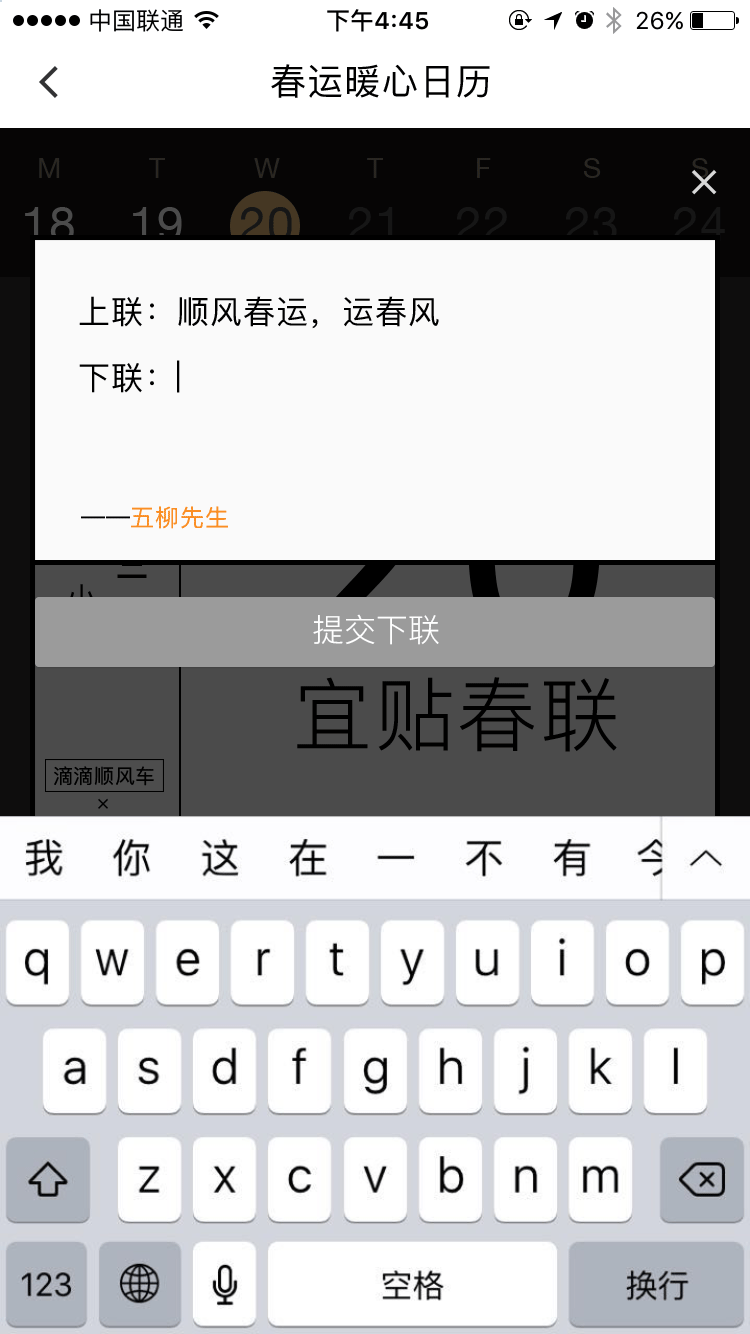Submit the couplet with 提交下联

coord(375,631)
